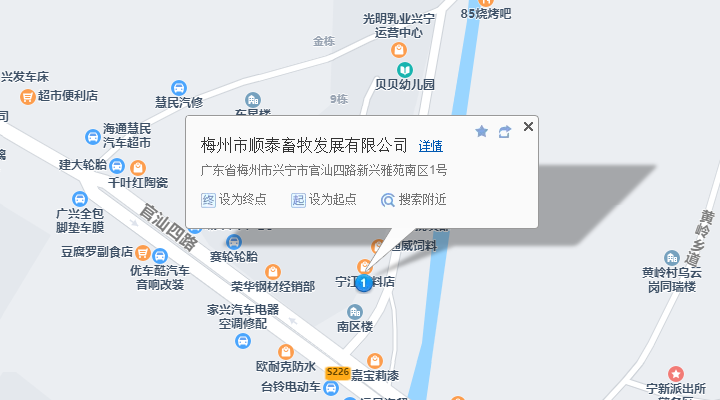Close the location info popup
Viewport: 720px width, 400px height.
tap(529, 126)
